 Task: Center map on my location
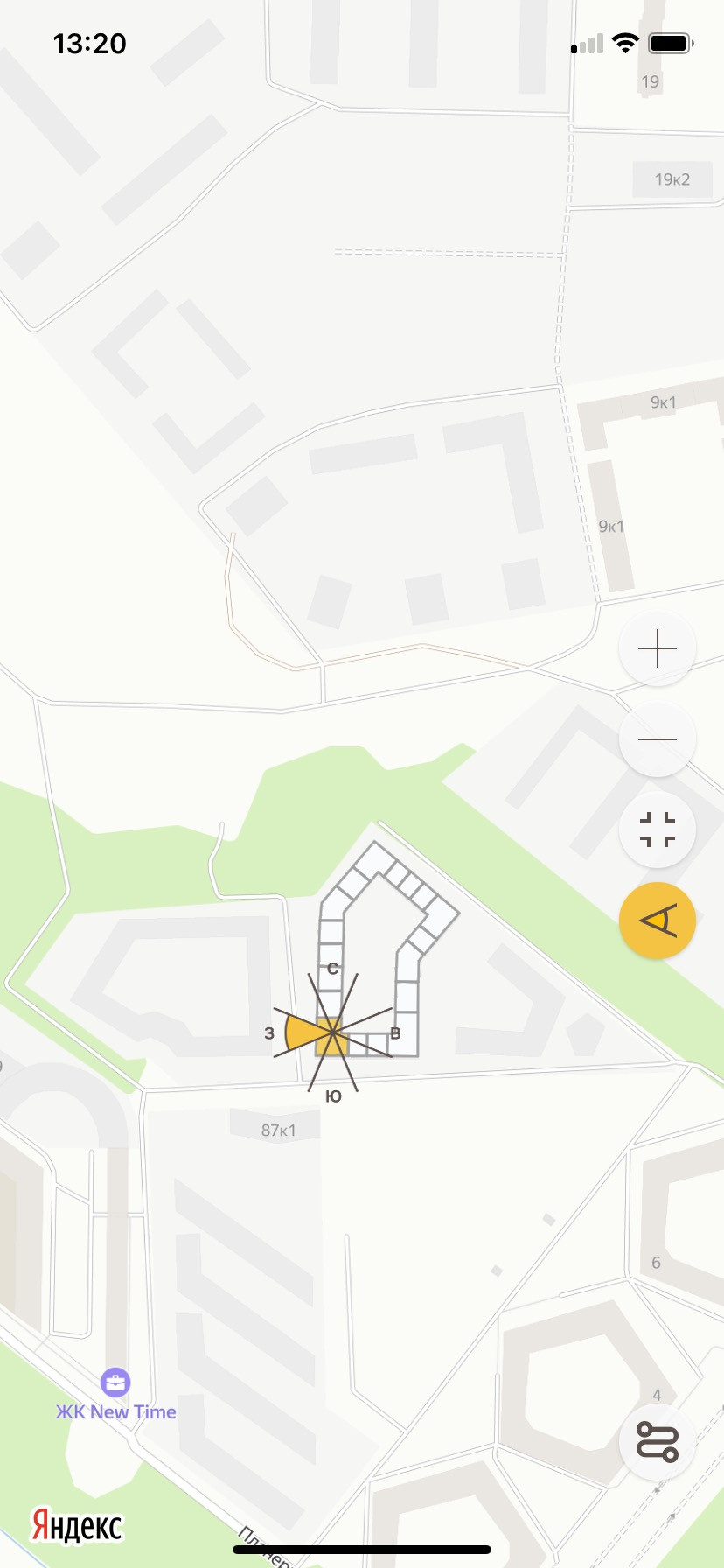[658, 920]
